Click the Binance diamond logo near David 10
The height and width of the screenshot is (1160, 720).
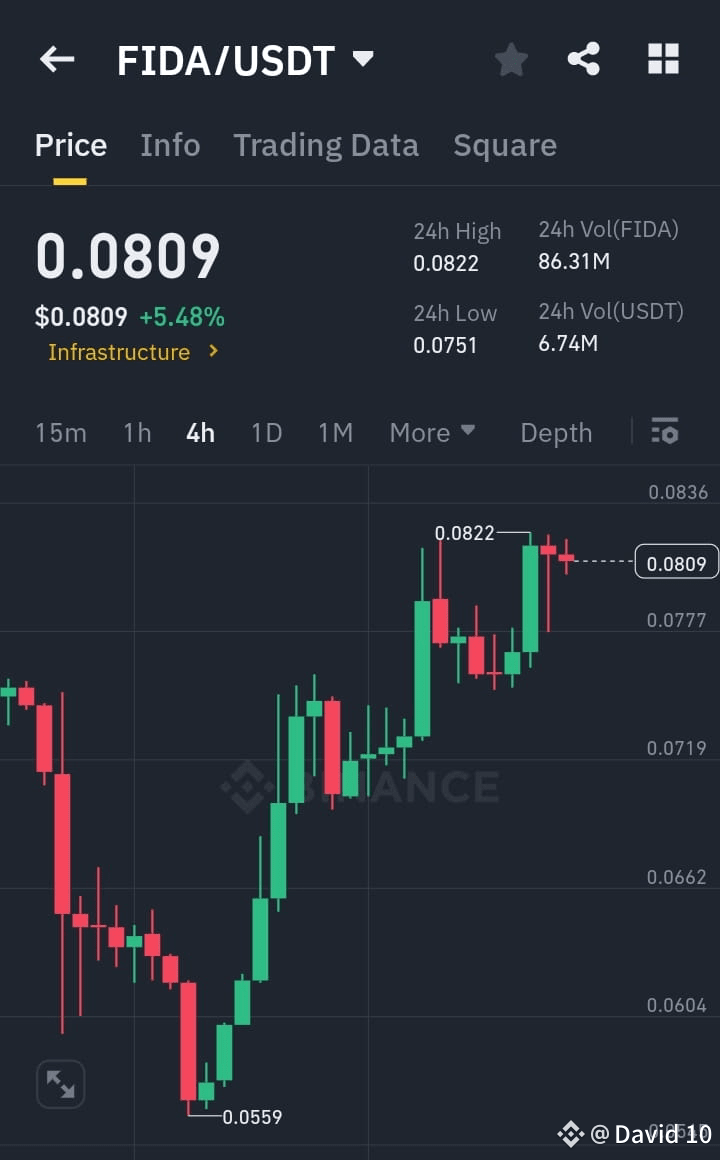coord(572,1134)
